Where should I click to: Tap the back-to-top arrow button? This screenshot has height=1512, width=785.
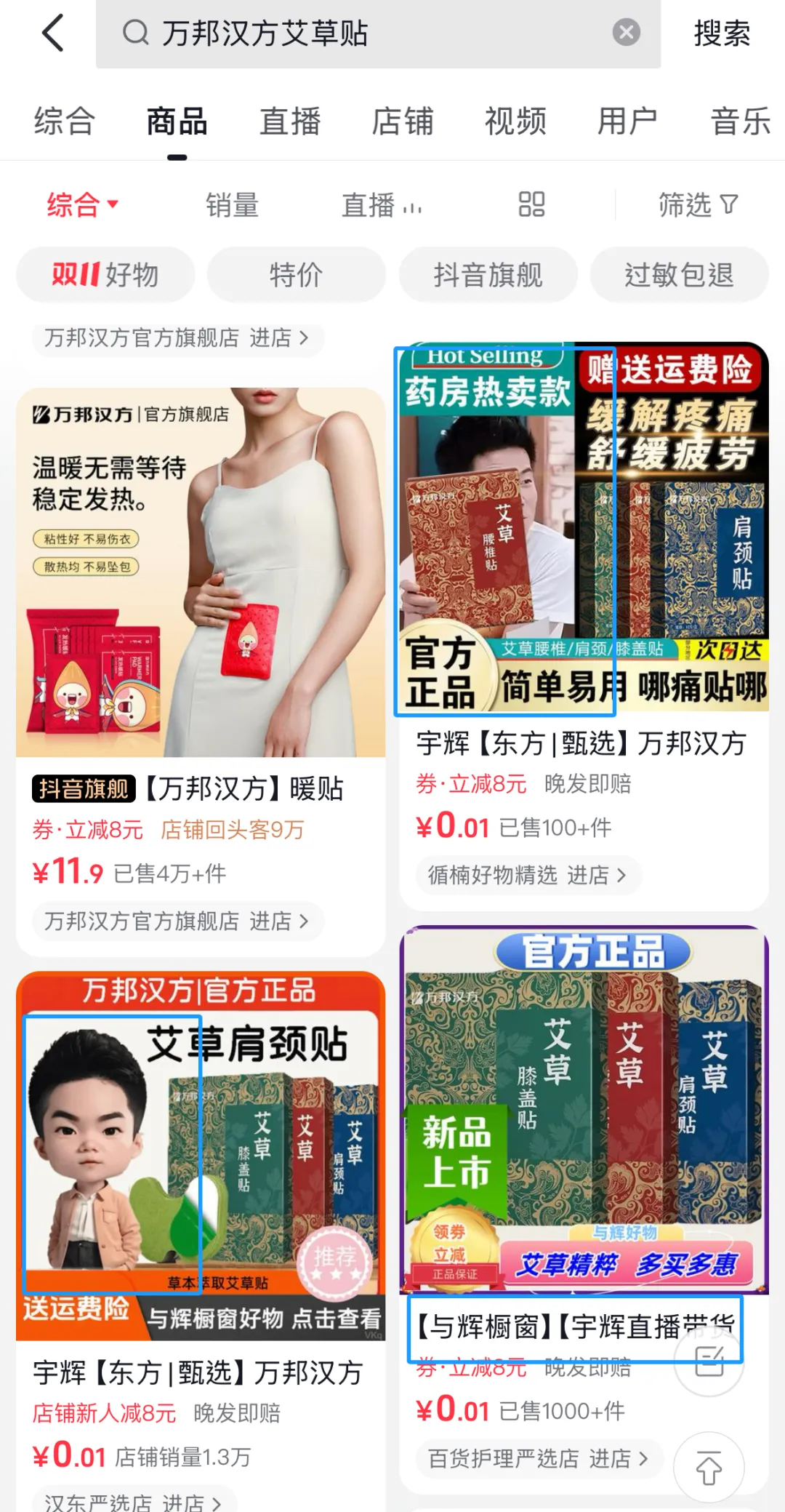click(709, 1468)
